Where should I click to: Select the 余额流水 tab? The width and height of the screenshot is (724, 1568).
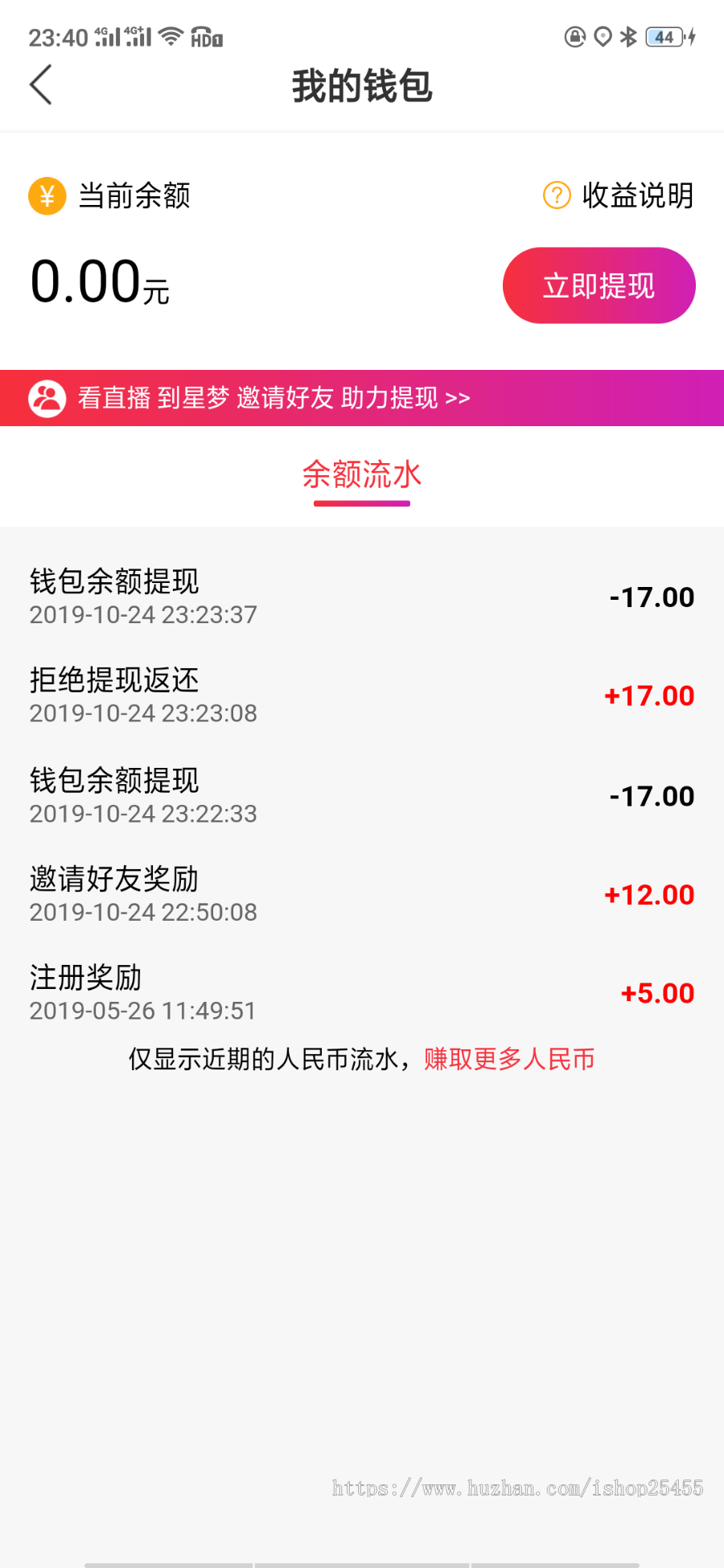coord(361,475)
